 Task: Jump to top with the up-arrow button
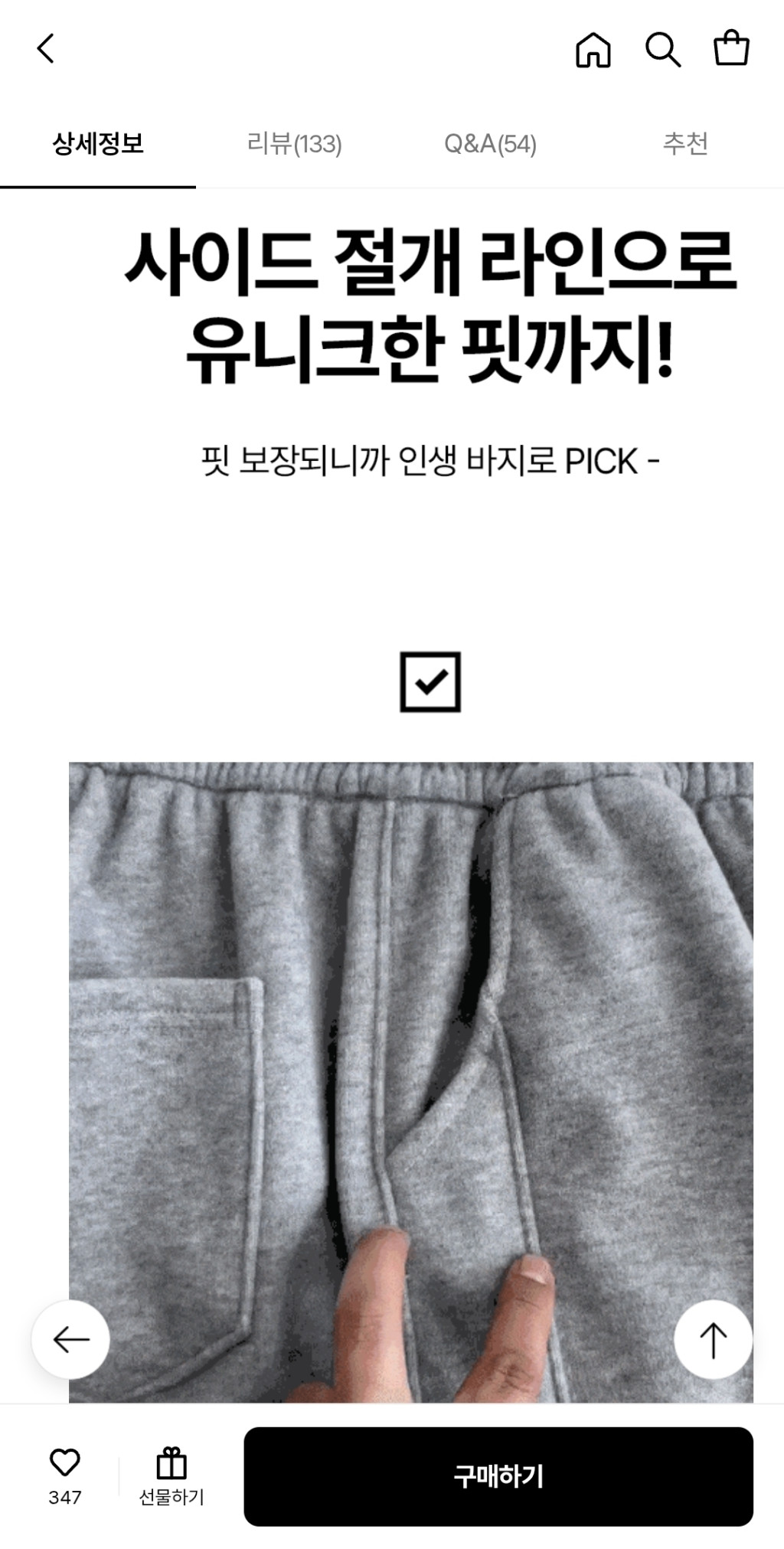(x=713, y=1339)
